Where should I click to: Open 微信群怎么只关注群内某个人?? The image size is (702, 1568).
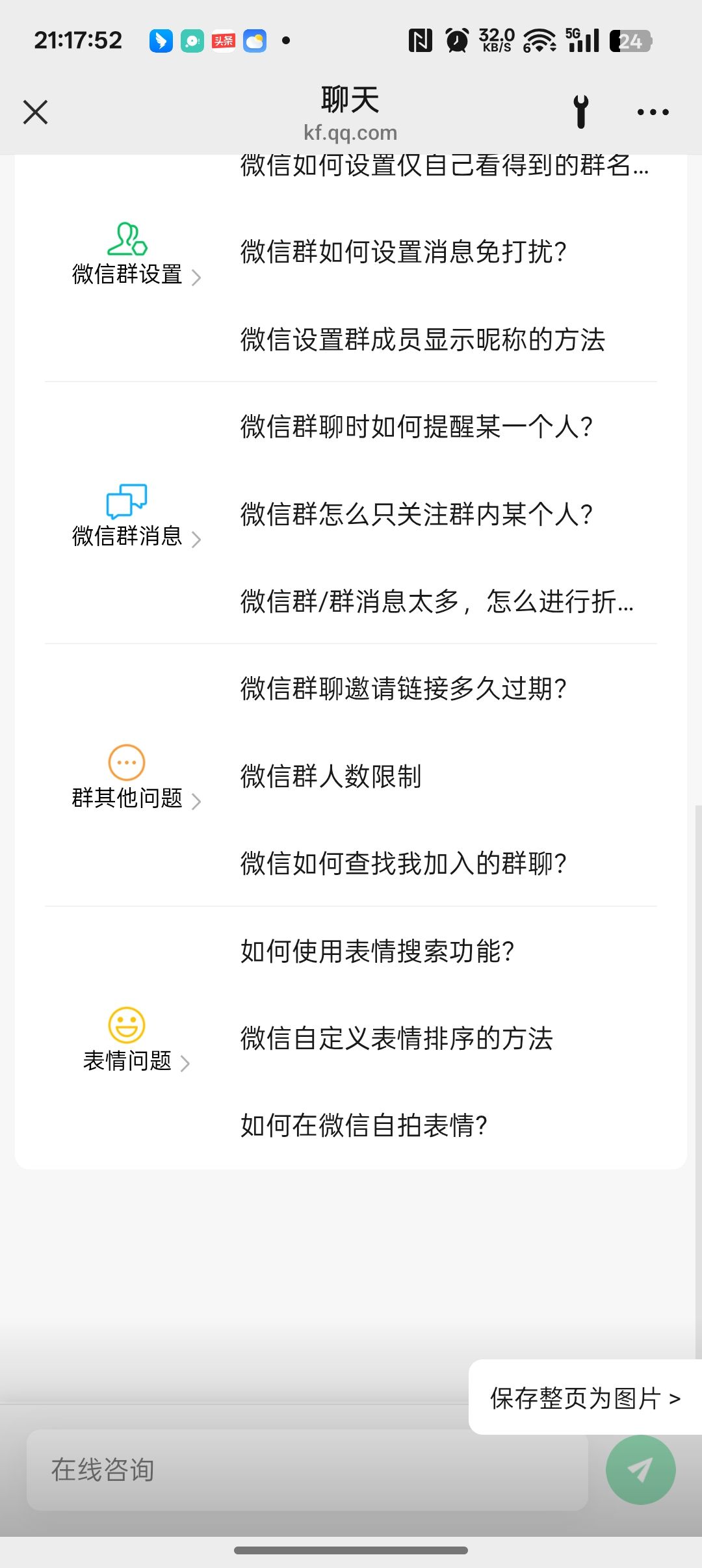416,514
